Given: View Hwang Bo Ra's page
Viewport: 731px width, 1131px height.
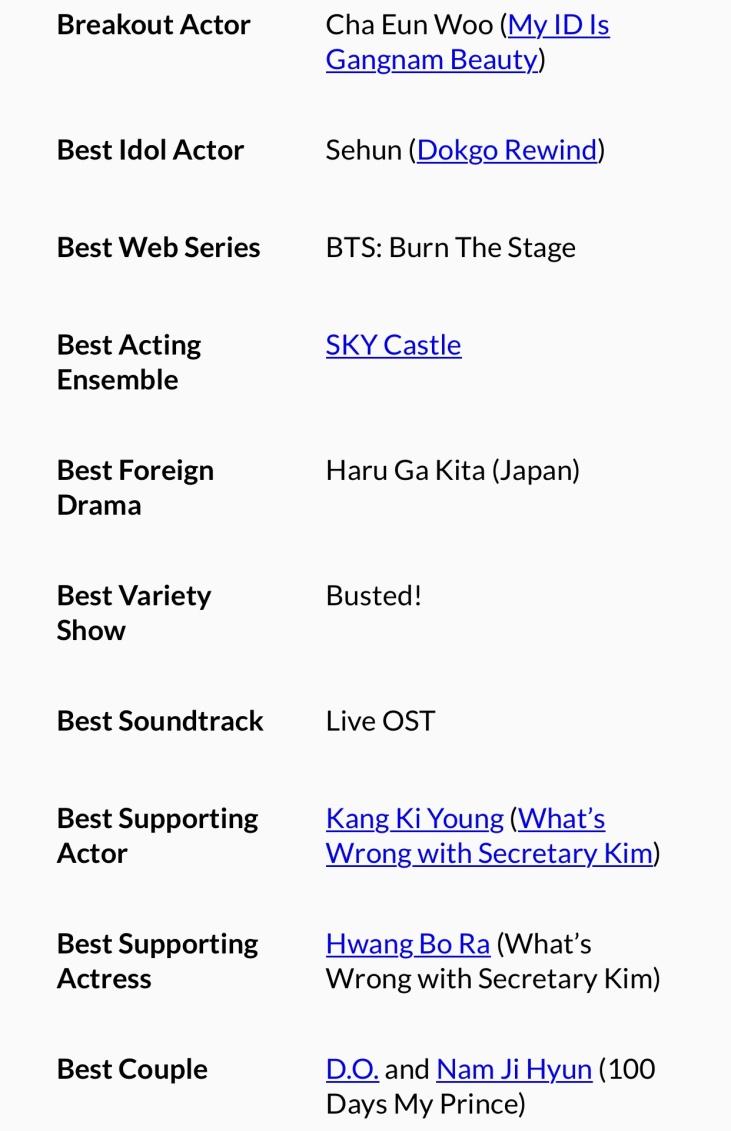Looking at the screenshot, I should tap(407, 944).
